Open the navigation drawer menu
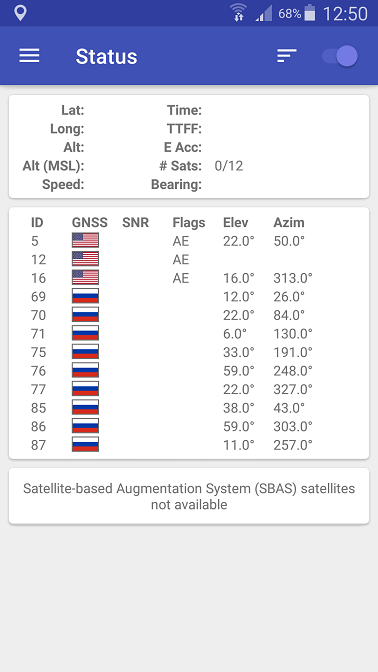Image resolution: width=378 pixels, height=672 pixels. tap(29, 56)
